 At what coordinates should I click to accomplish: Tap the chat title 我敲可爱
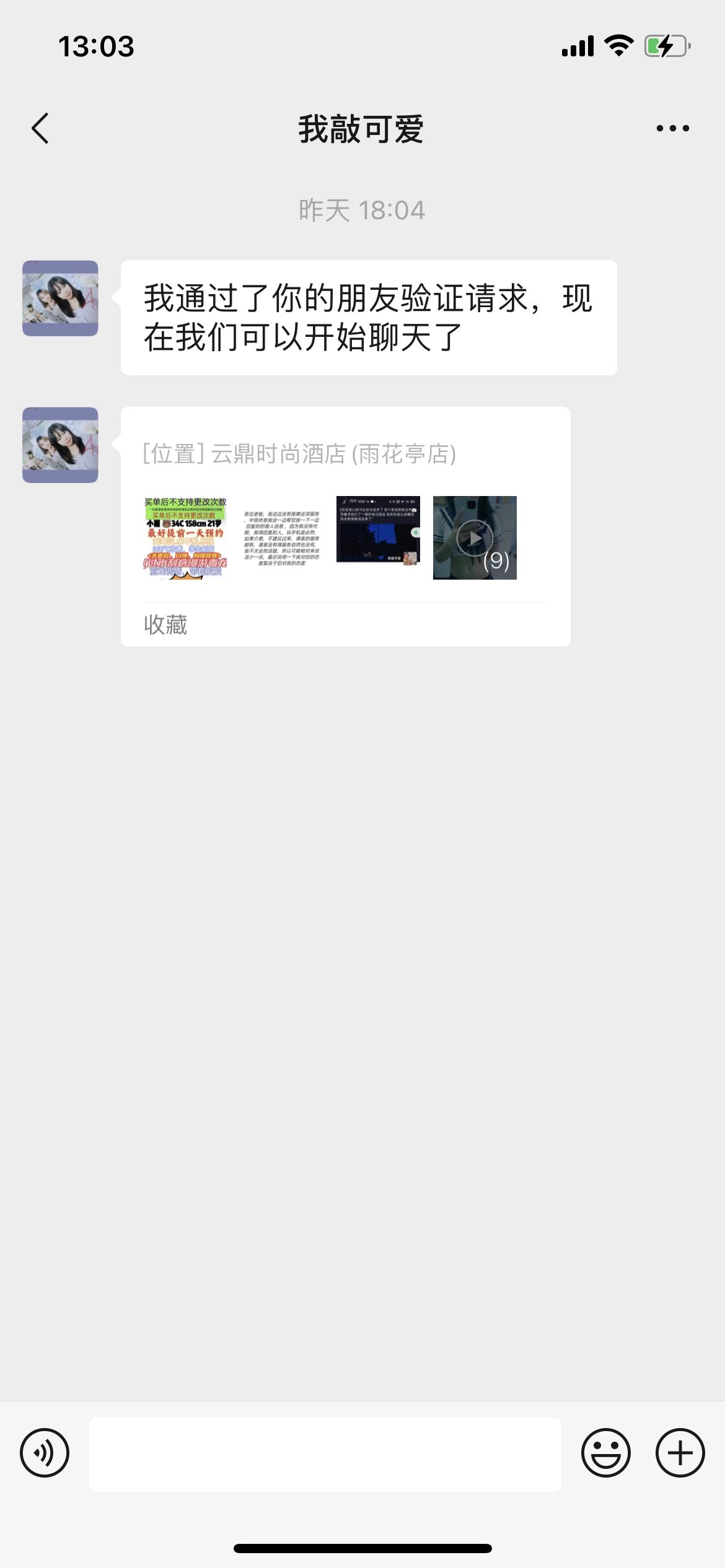tap(362, 128)
